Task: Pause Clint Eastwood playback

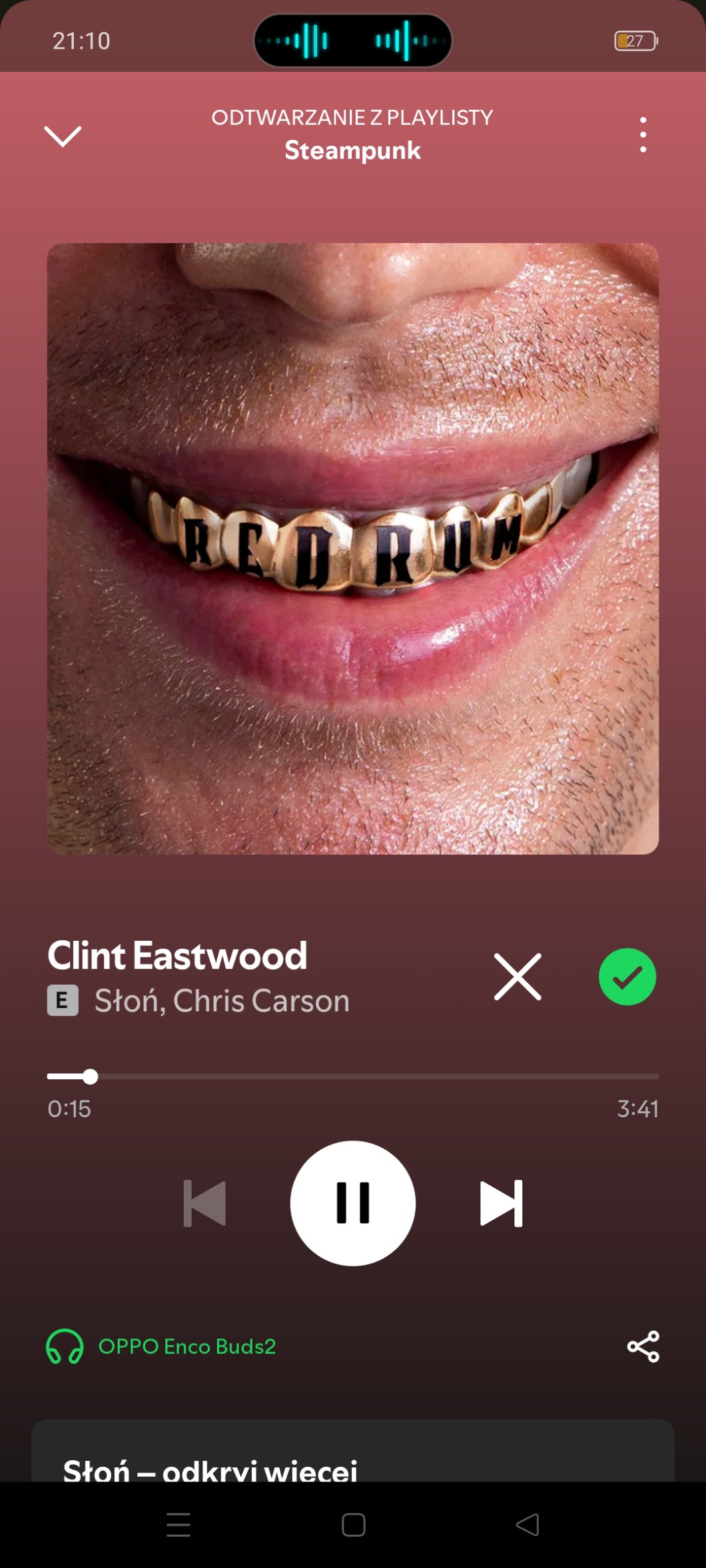Action: tap(353, 1203)
